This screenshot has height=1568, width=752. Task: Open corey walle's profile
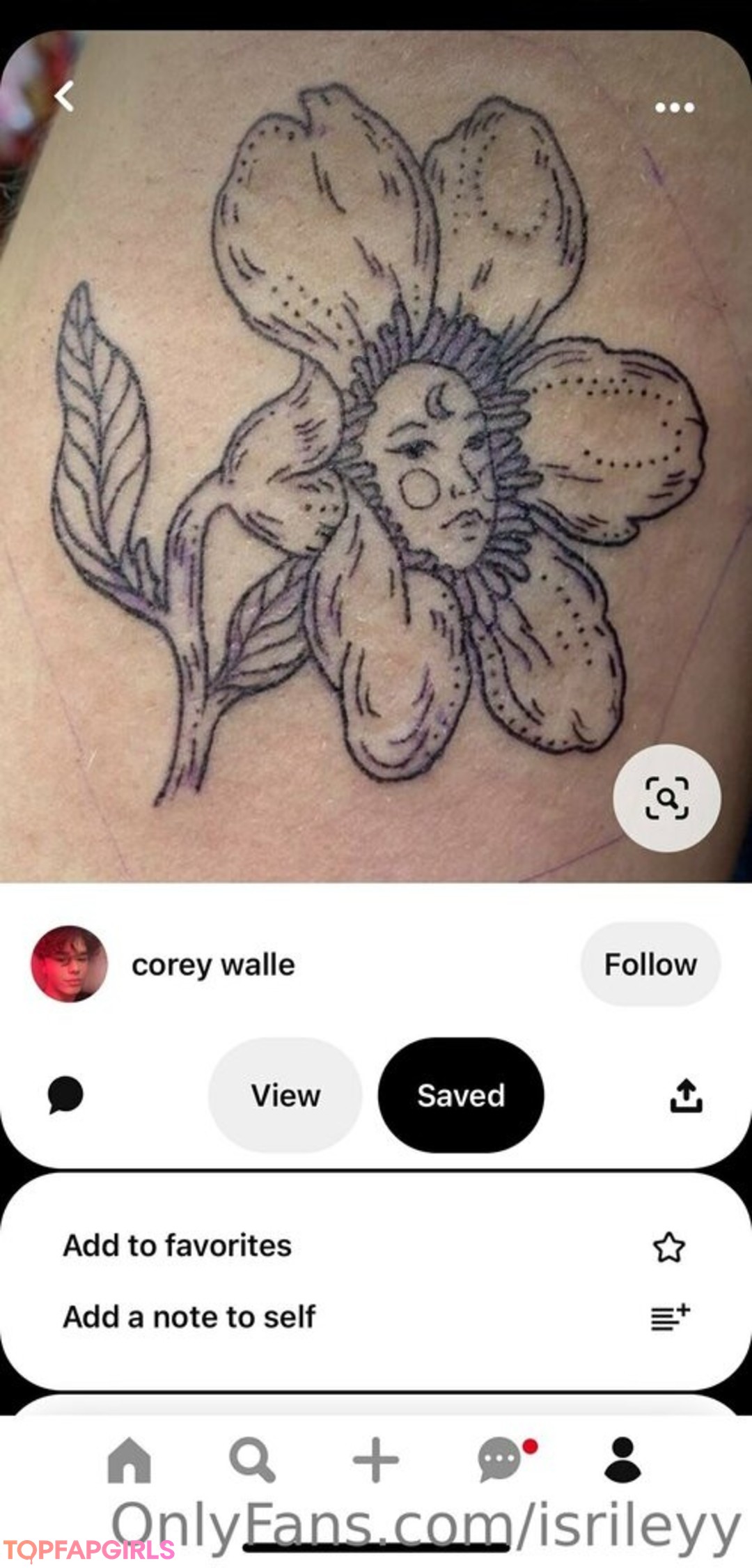[x=70, y=964]
